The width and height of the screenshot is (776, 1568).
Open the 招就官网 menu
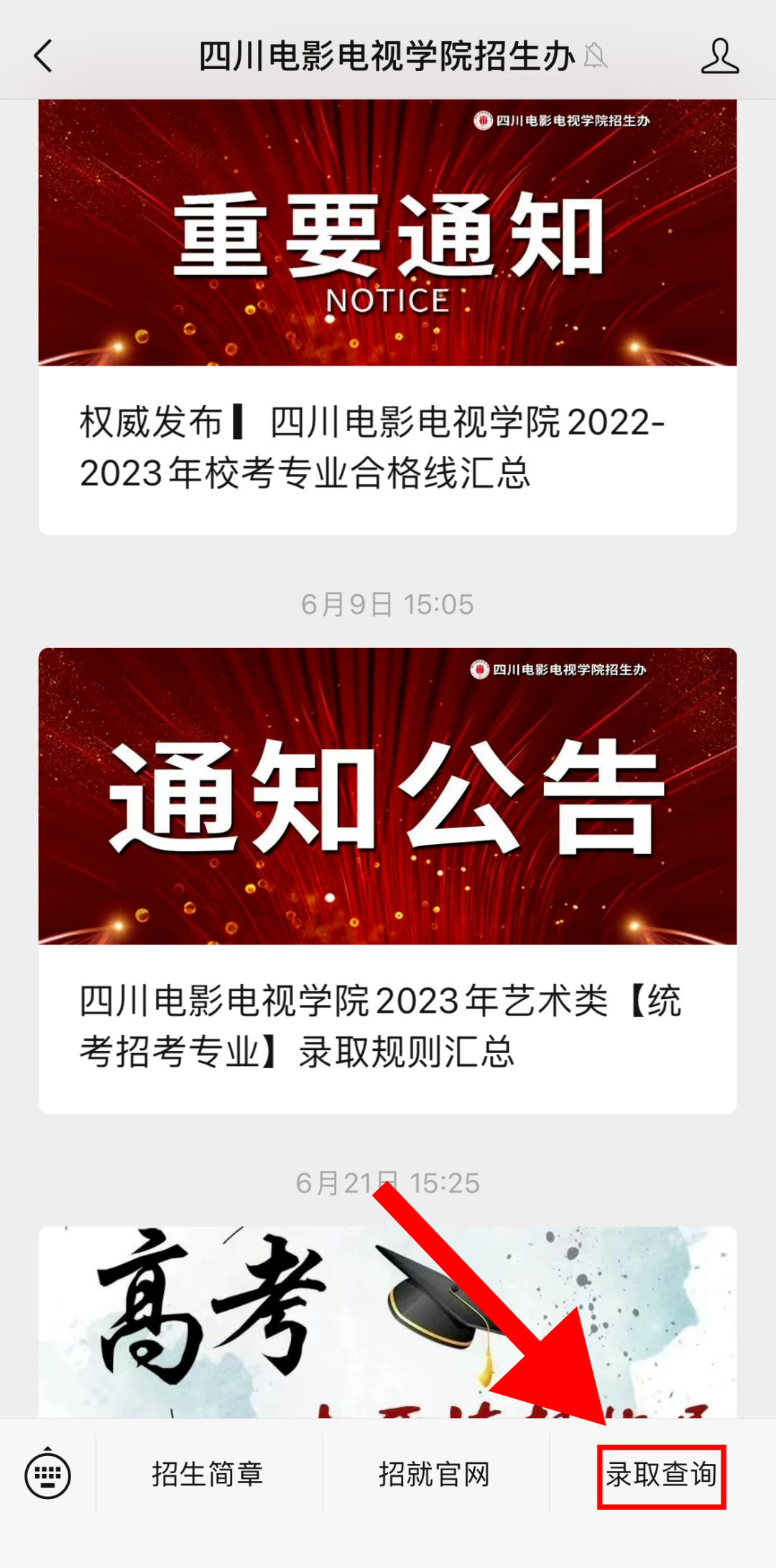(434, 1475)
